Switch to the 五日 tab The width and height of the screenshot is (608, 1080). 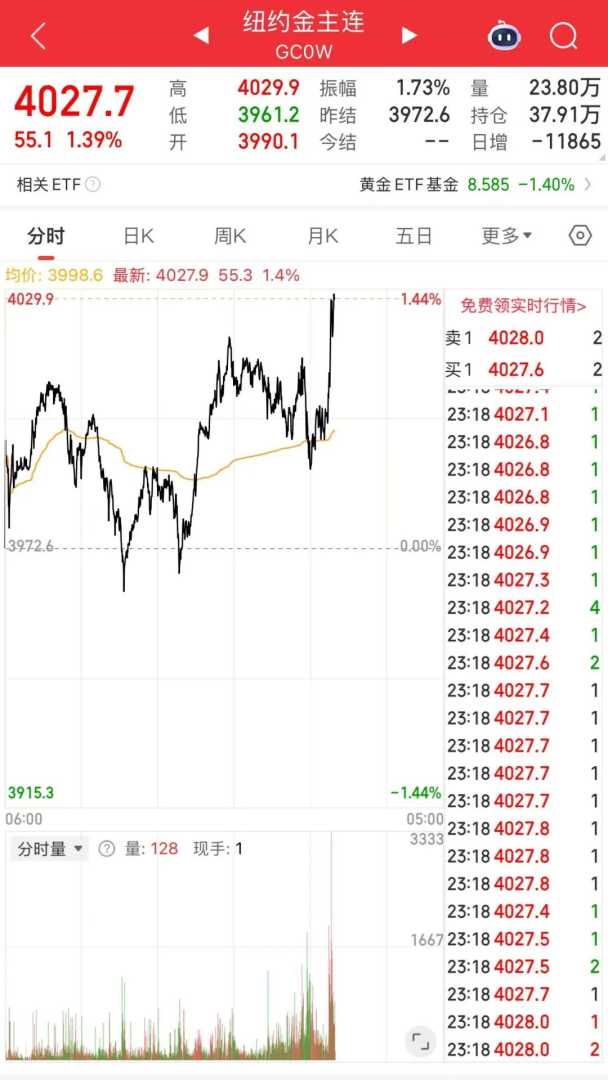[x=413, y=236]
